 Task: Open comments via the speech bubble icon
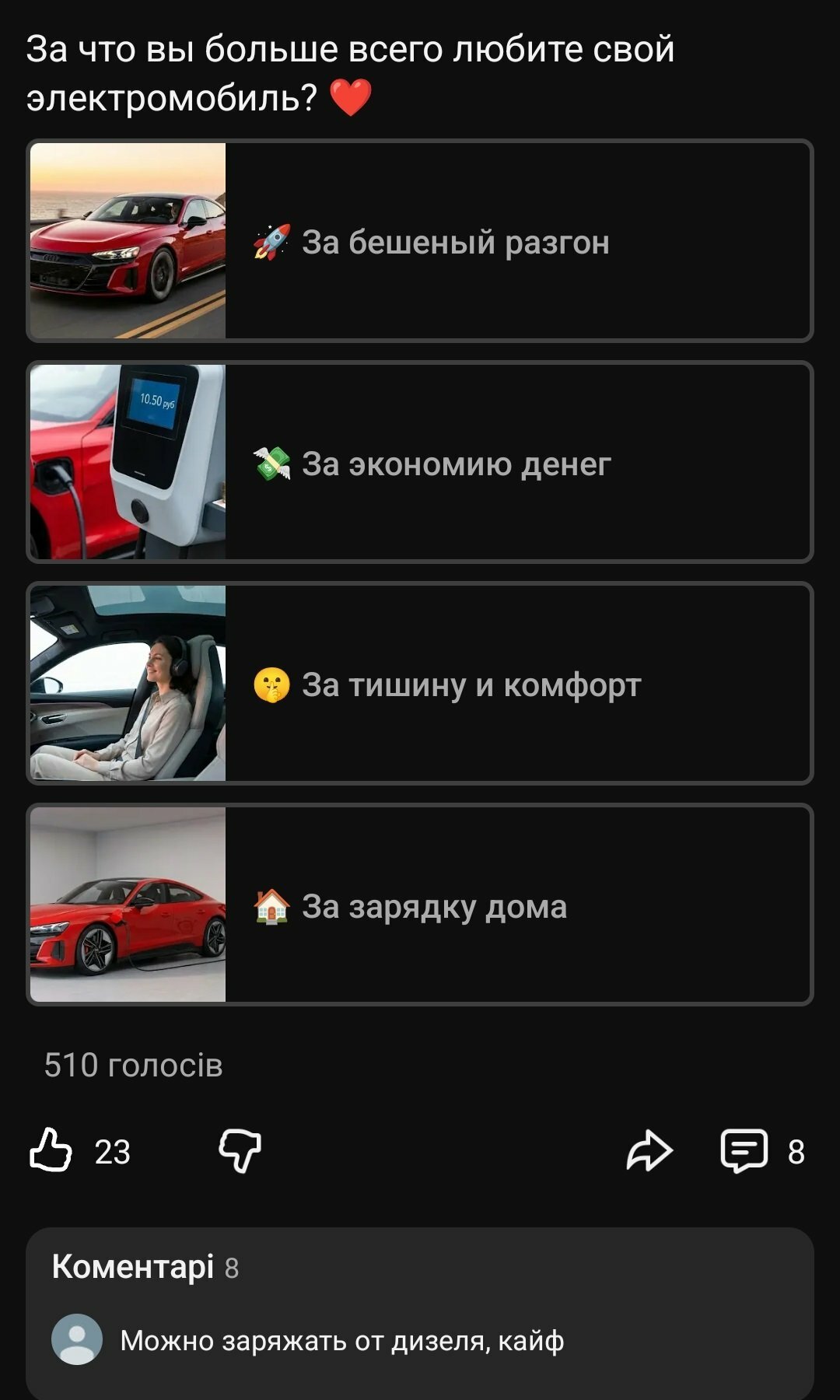pyautogui.click(x=744, y=1151)
